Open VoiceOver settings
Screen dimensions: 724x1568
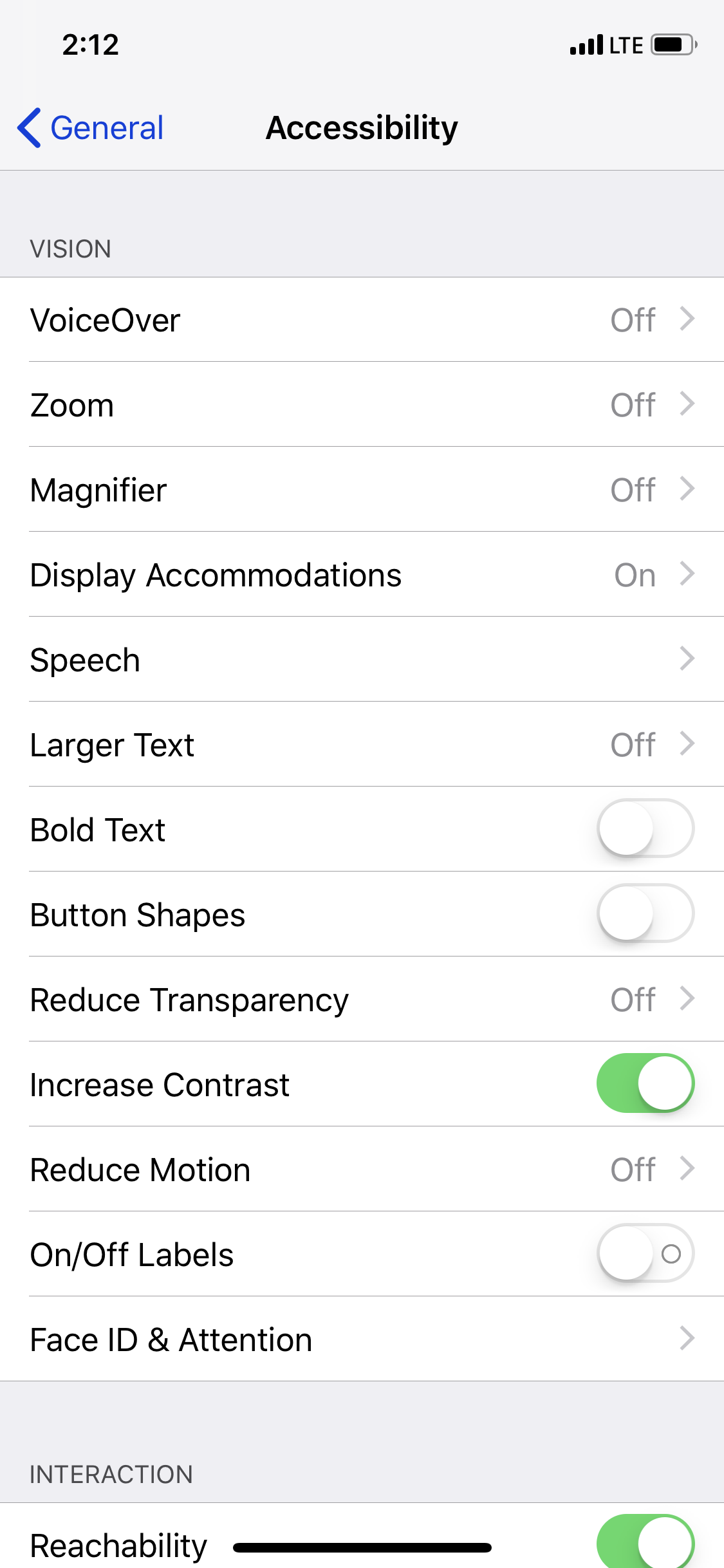[x=362, y=320]
